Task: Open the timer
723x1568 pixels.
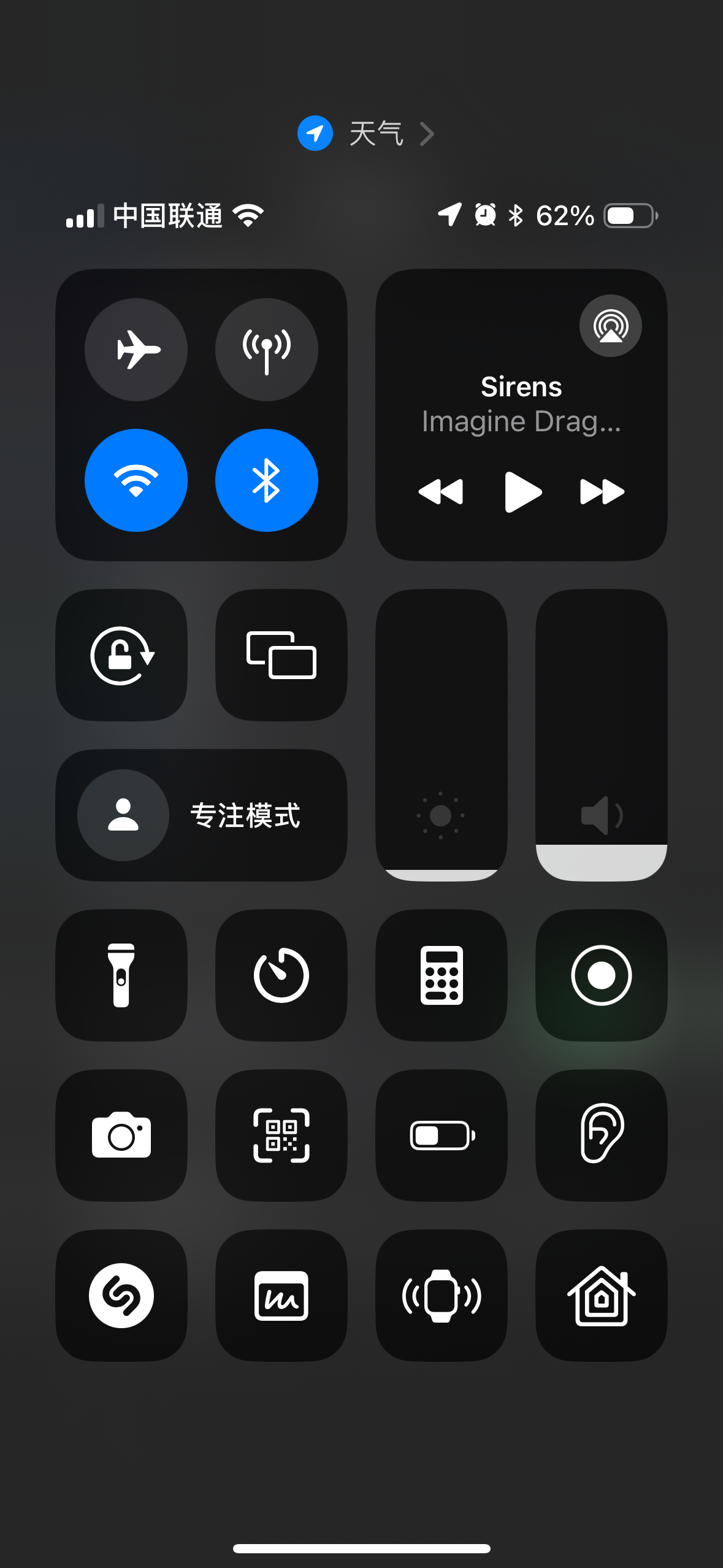Action: pyautogui.click(x=281, y=975)
